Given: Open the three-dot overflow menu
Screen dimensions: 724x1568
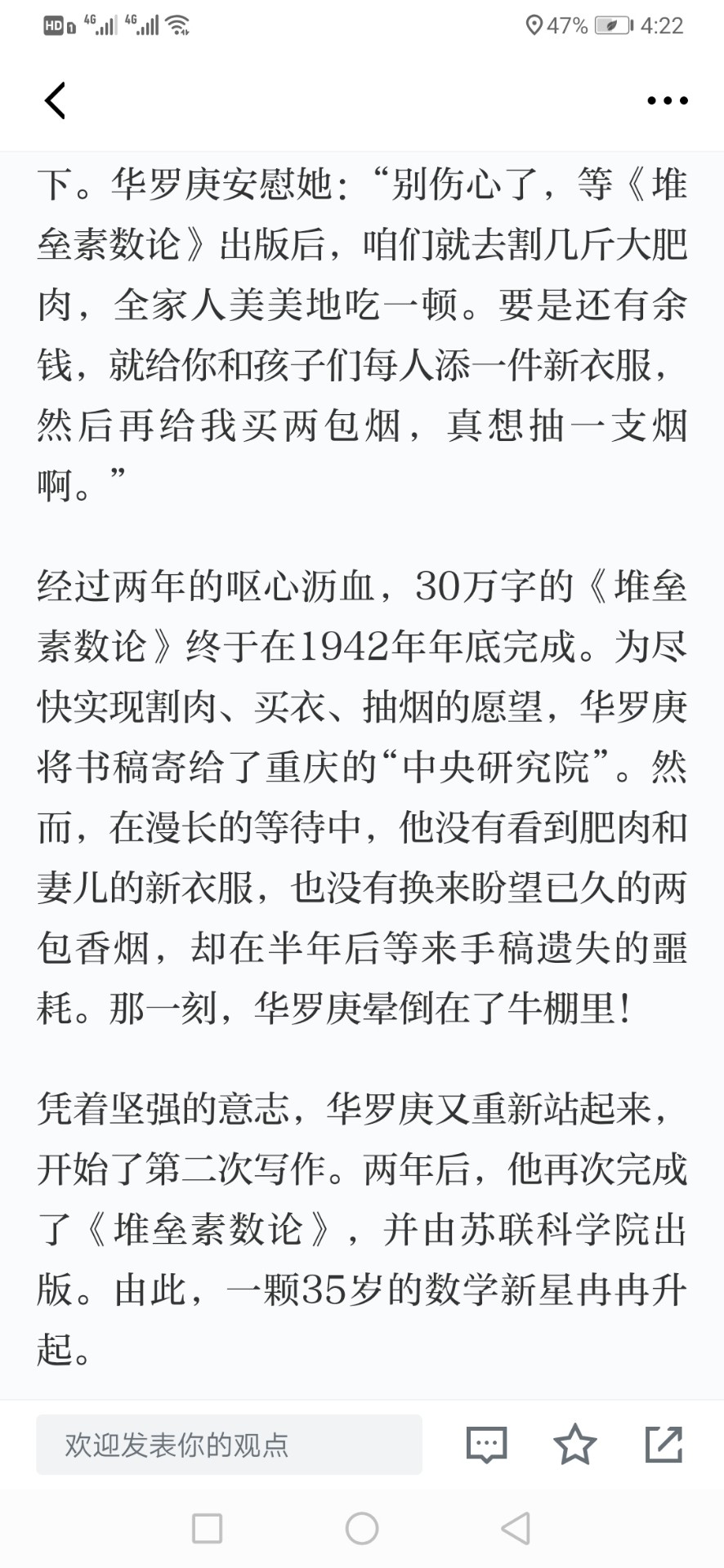Looking at the screenshot, I should (x=667, y=100).
